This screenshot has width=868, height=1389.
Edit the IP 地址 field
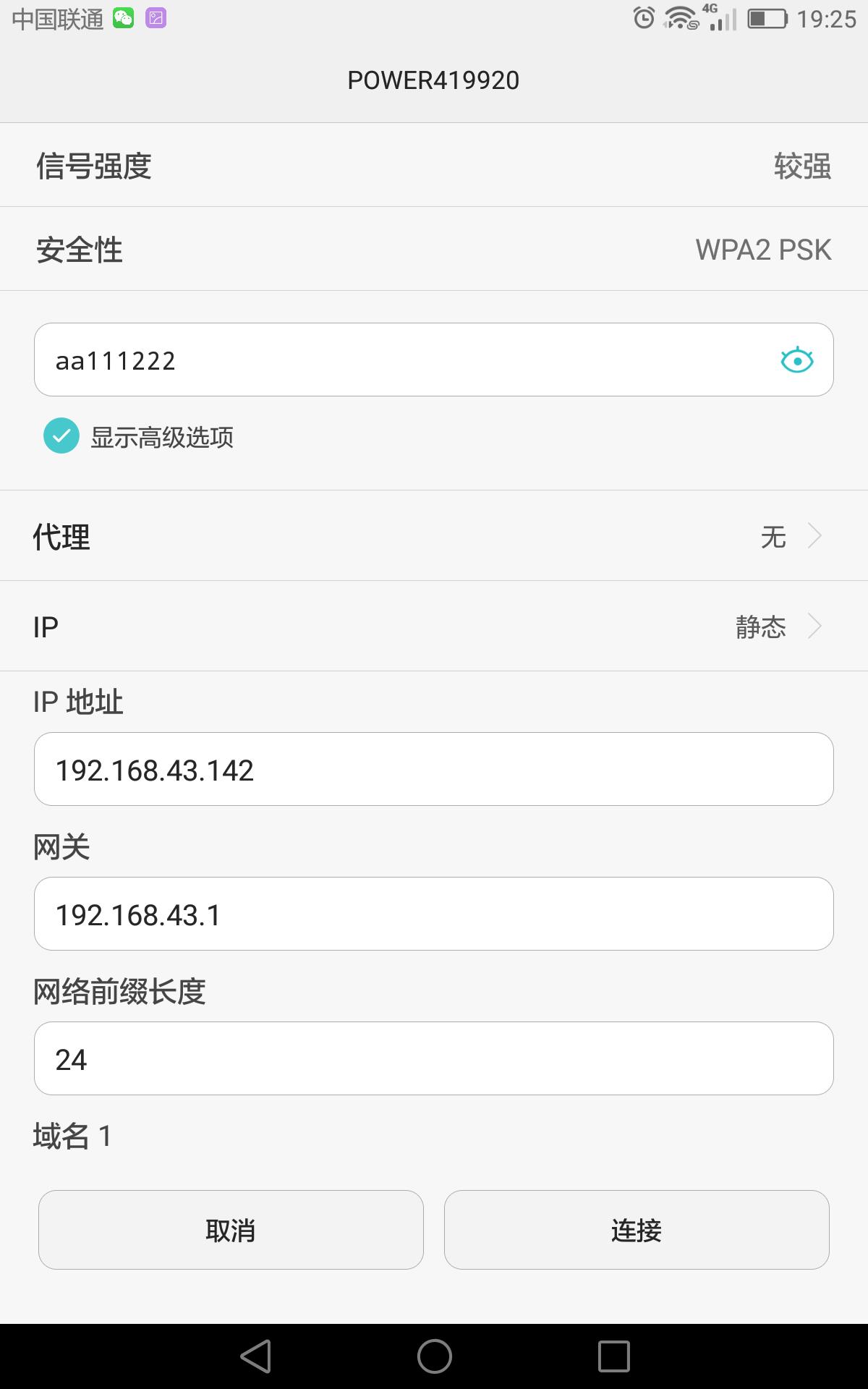point(434,769)
